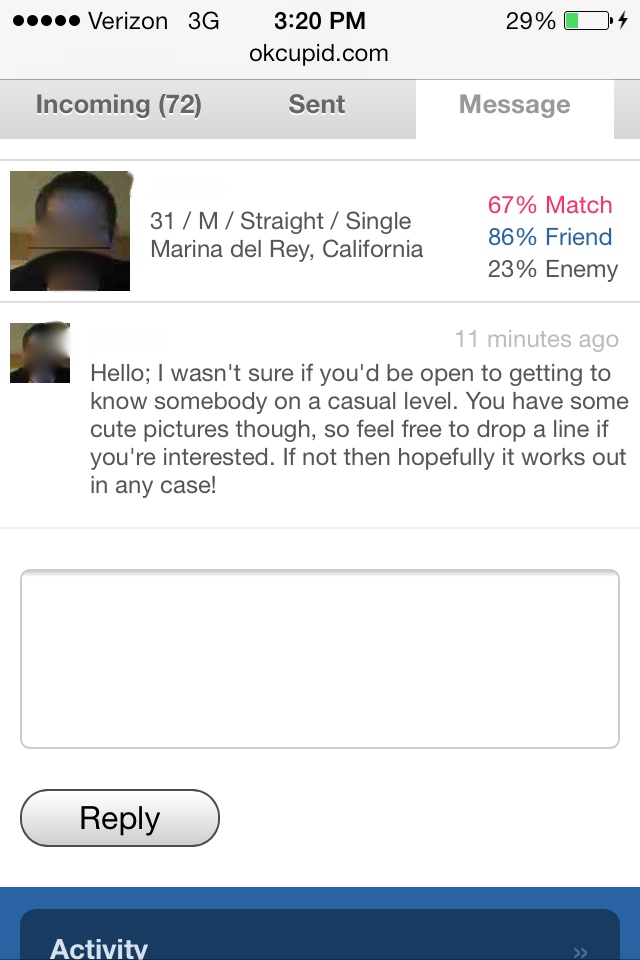Switch to the Sent tab
The width and height of the screenshot is (640, 960).
316,105
